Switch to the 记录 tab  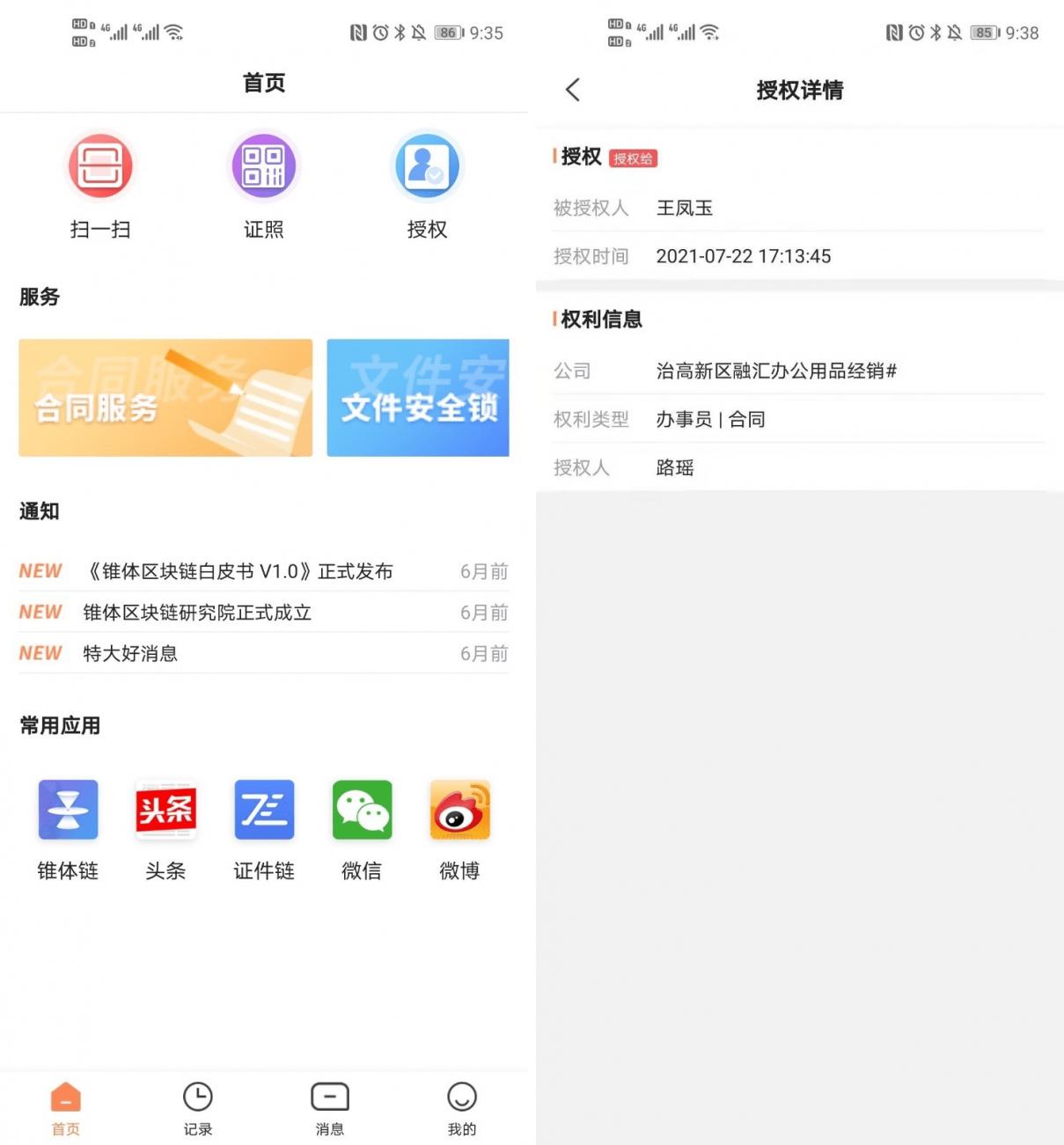[x=198, y=1108]
